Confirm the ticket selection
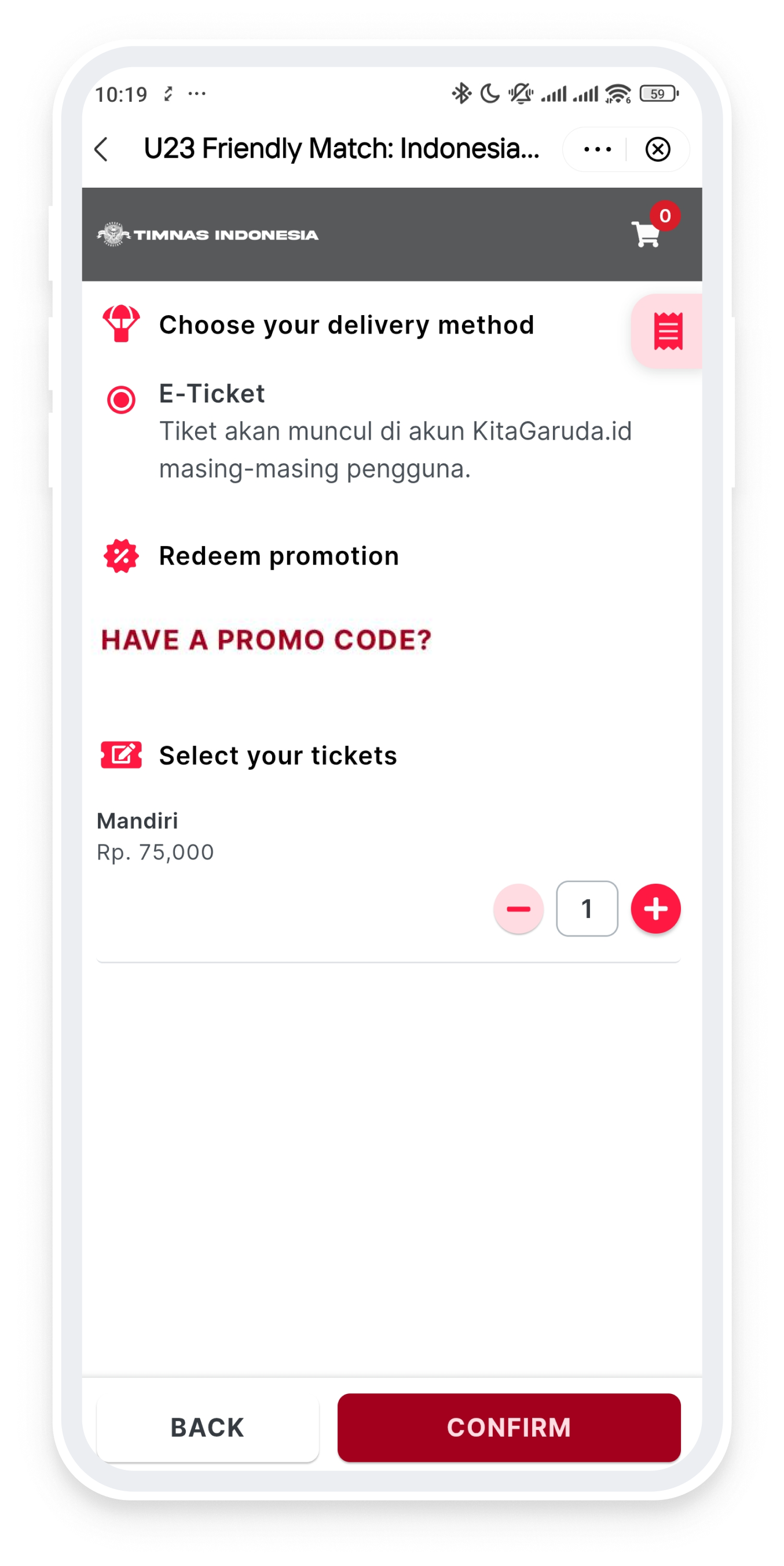Screen dimensions: 784x1566 click(509, 1427)
